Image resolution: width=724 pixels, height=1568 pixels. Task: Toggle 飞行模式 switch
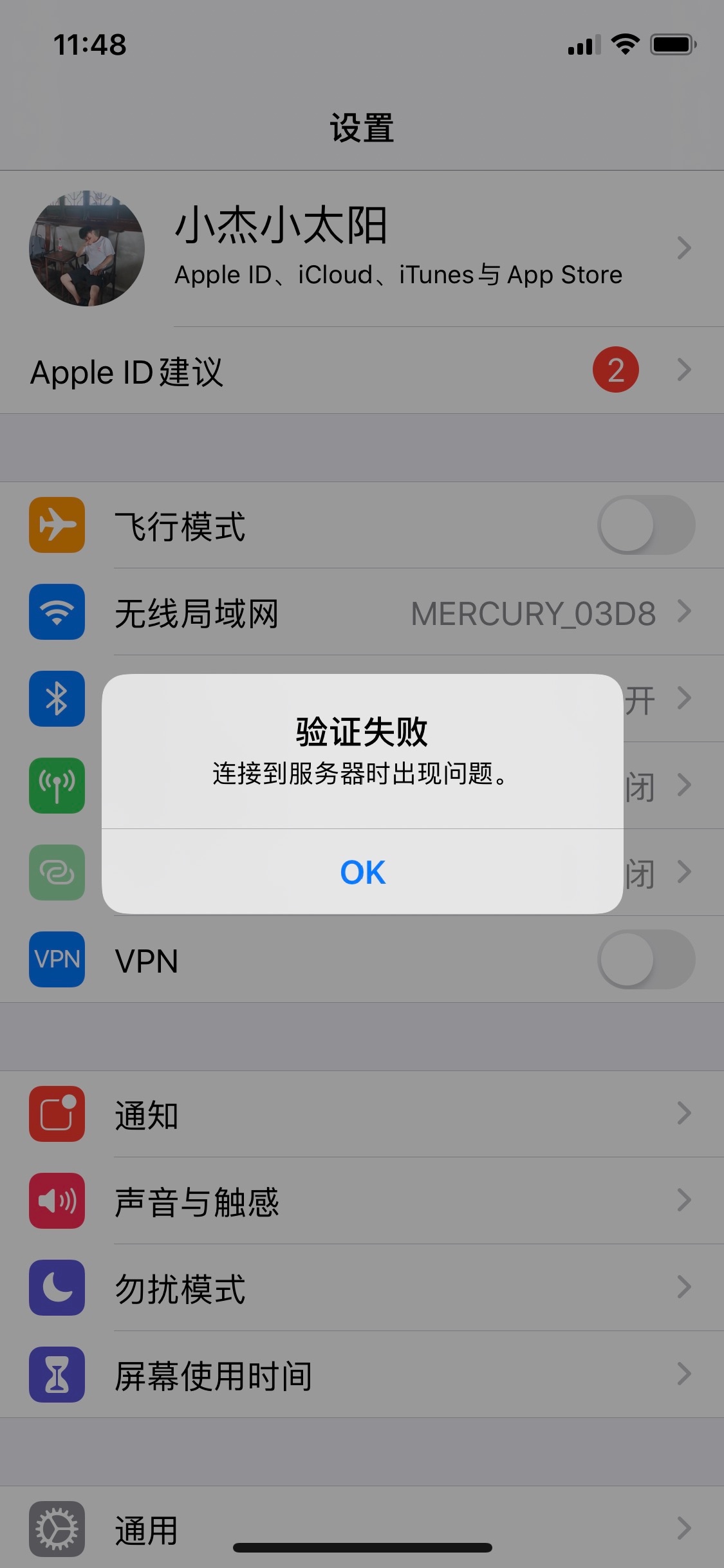pos(645,525)
